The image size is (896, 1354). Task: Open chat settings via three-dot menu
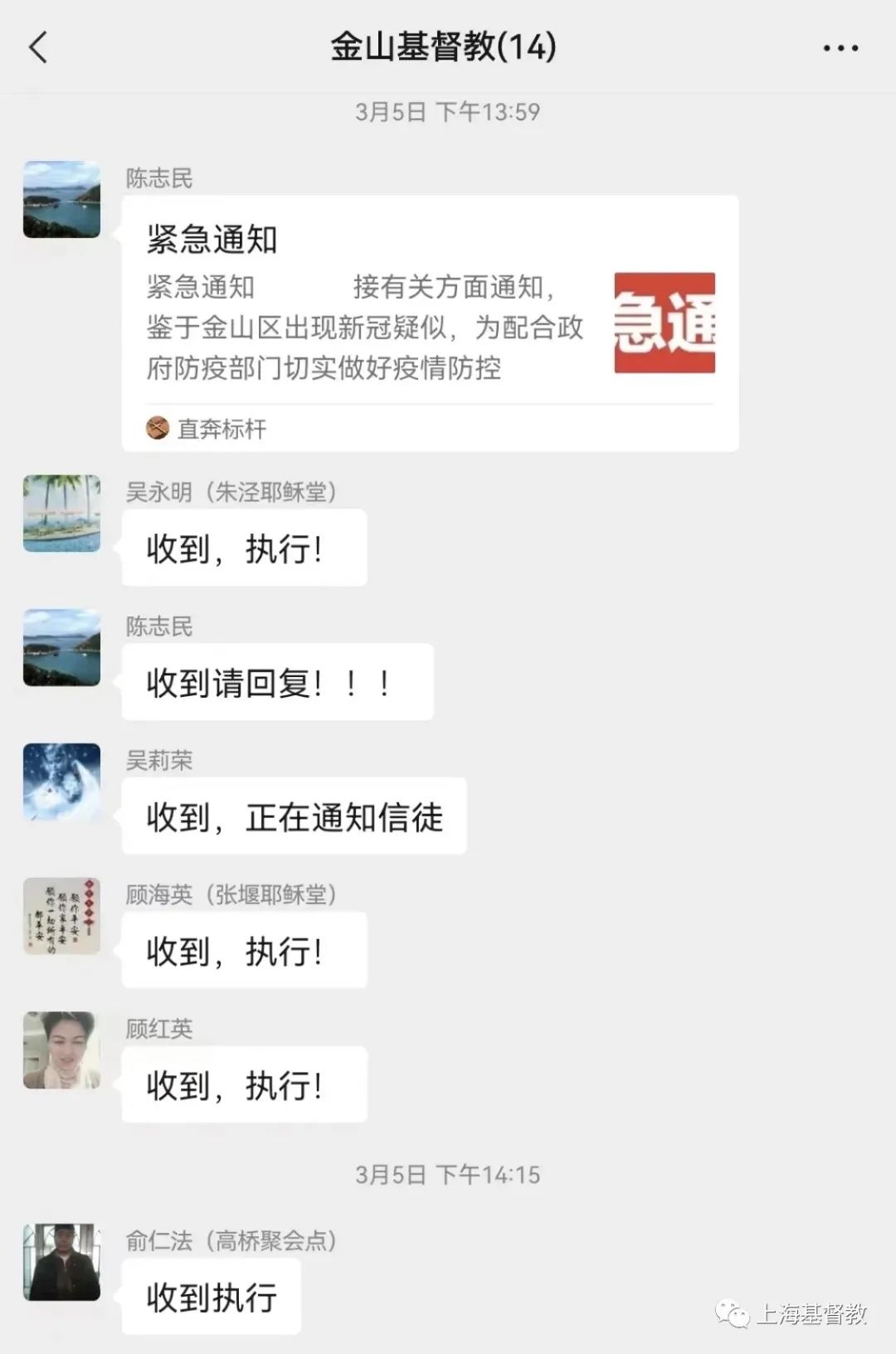(x=840, y=47)
